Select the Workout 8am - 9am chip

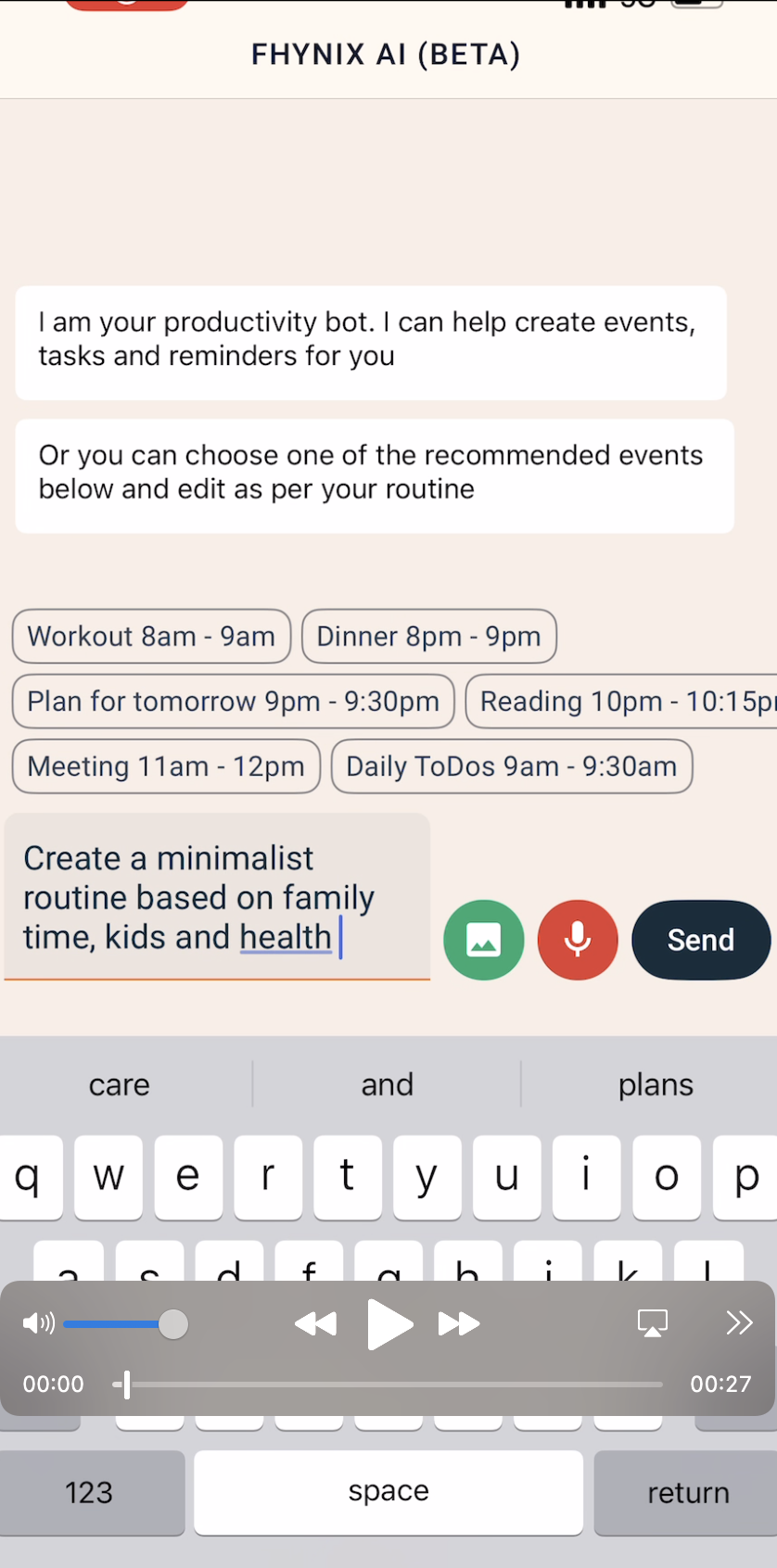point(151,637)
